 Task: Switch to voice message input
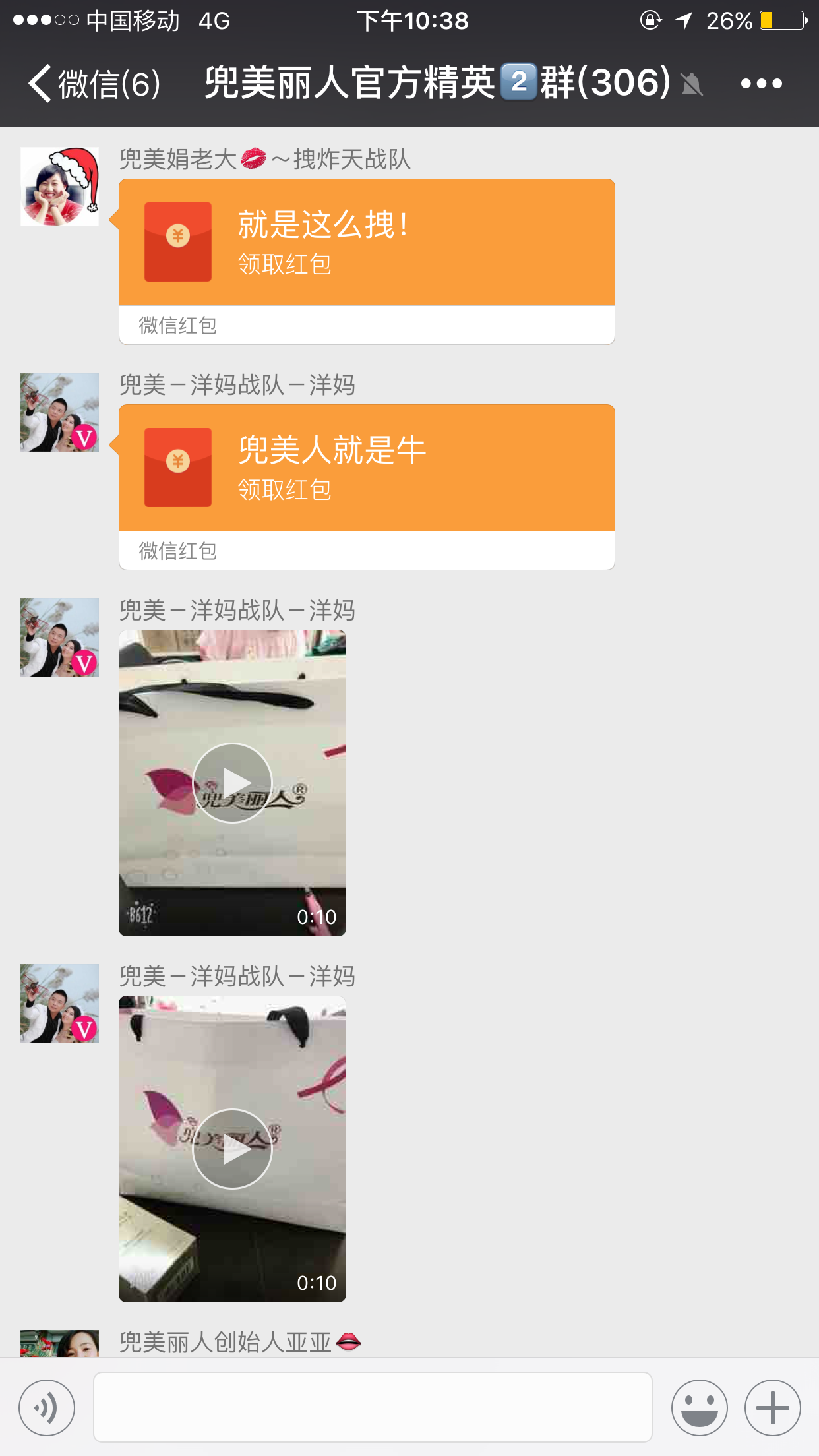(47, 1407)
